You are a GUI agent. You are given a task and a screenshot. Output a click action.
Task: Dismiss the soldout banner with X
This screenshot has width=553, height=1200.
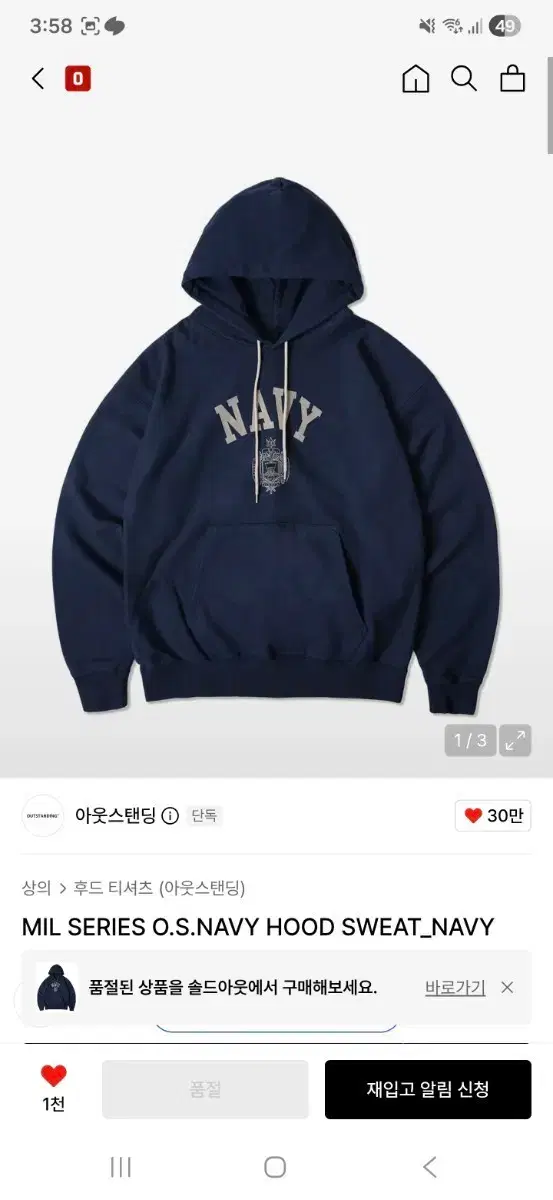click(507, 988)
